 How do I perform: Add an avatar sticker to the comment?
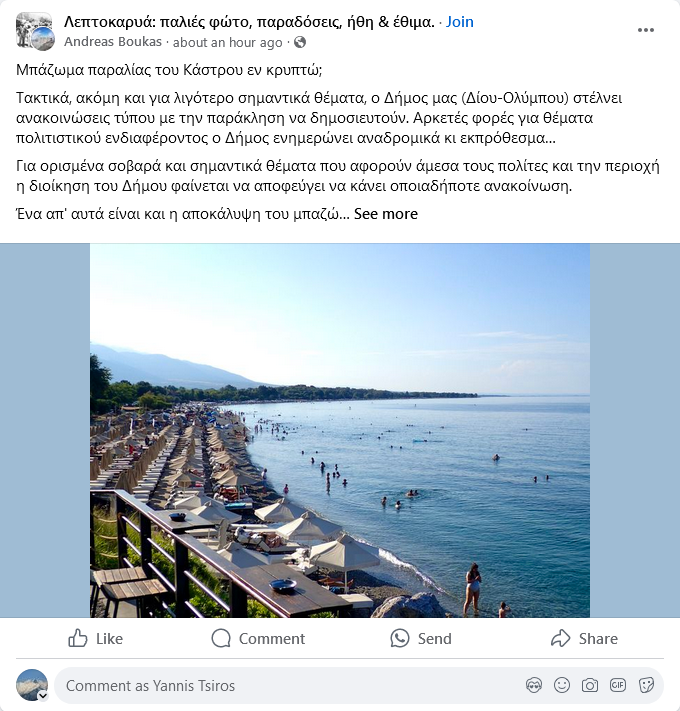[x=534, y=686]
